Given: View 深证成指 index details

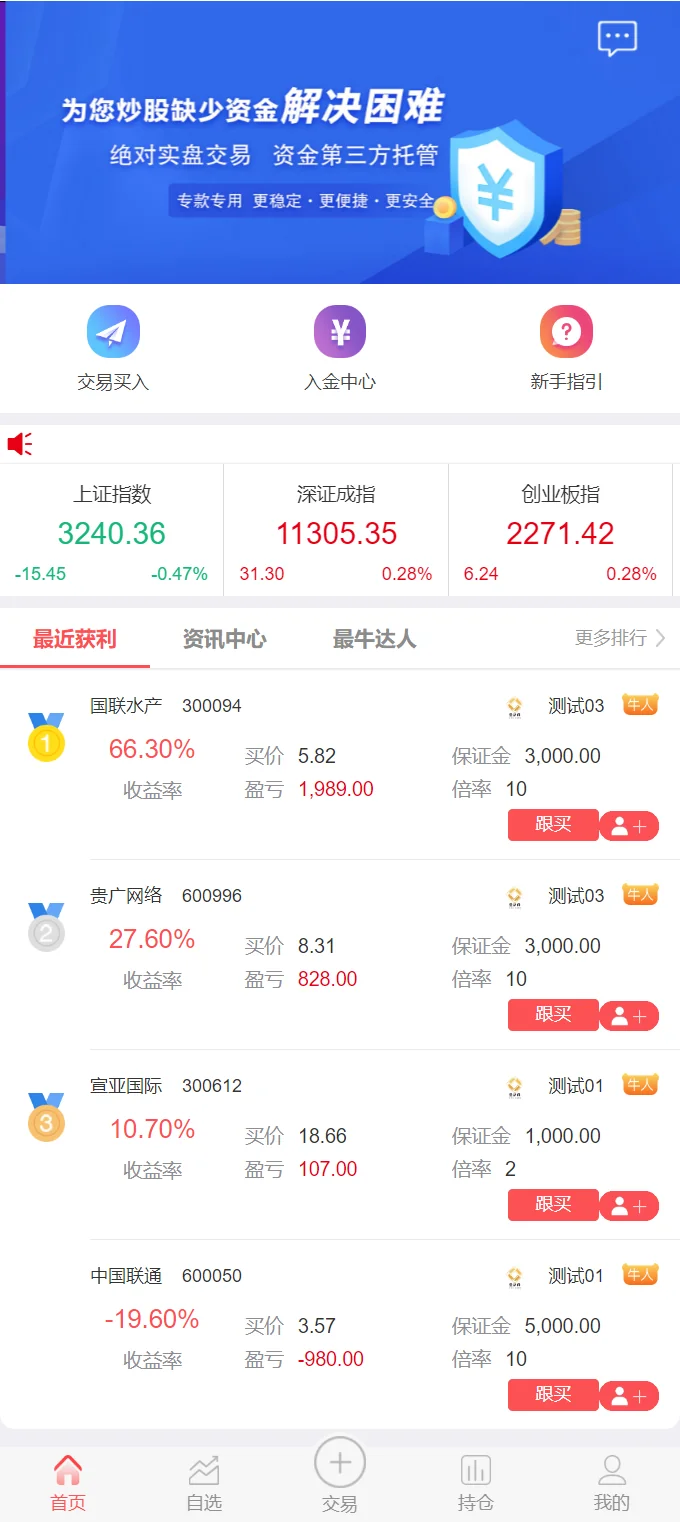Looking at the screenshot, I should pos(336,531).
